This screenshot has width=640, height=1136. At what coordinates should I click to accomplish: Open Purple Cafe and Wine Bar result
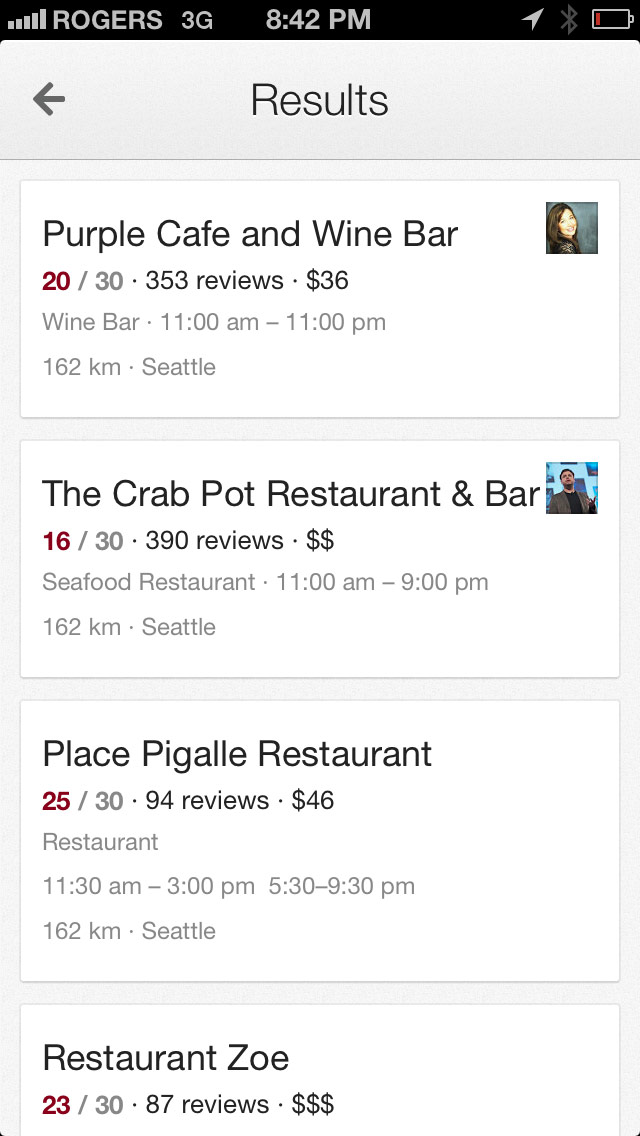coord(320,298)
